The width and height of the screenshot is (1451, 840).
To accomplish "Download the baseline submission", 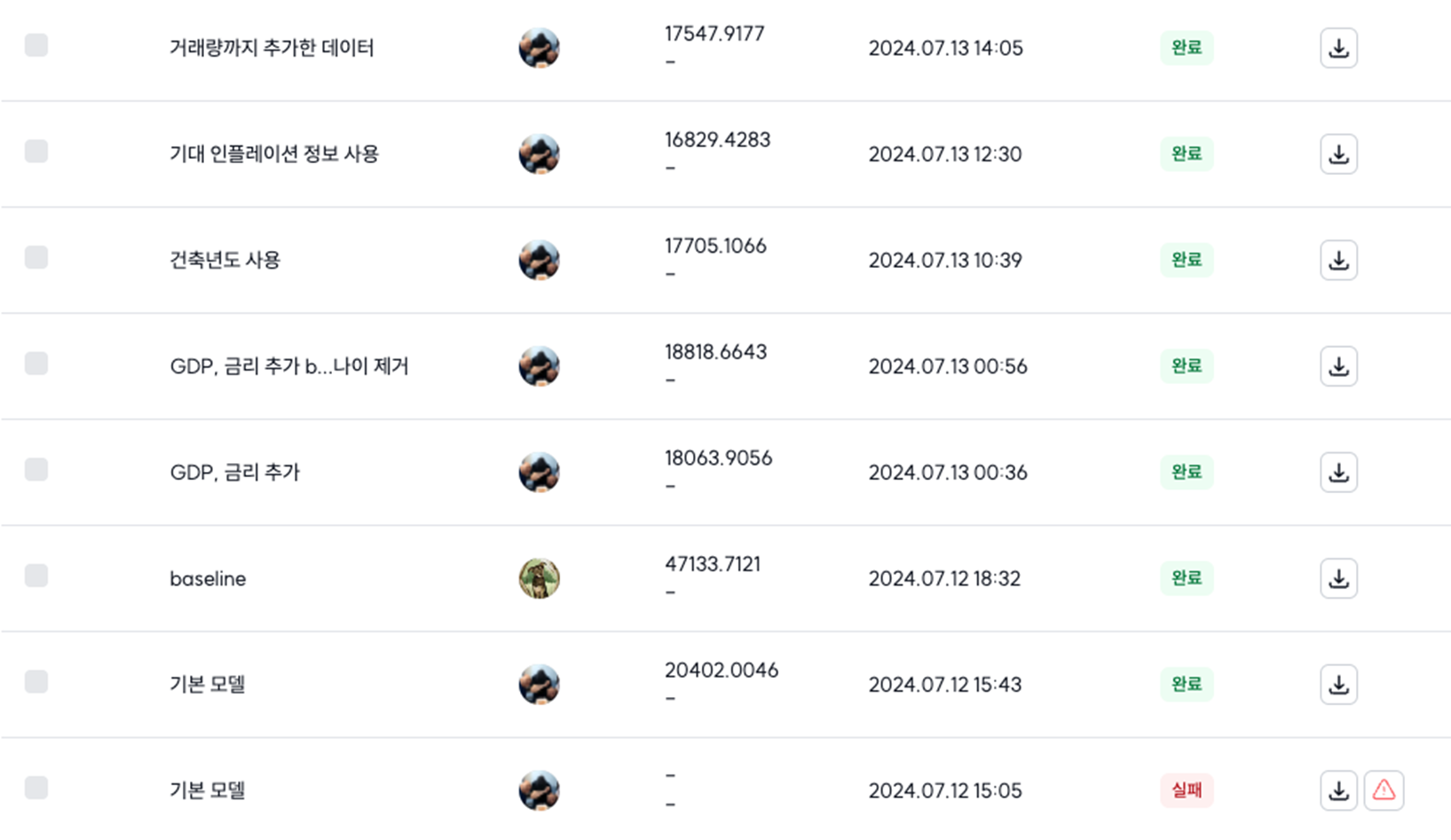I will [x=1338, y=578].
